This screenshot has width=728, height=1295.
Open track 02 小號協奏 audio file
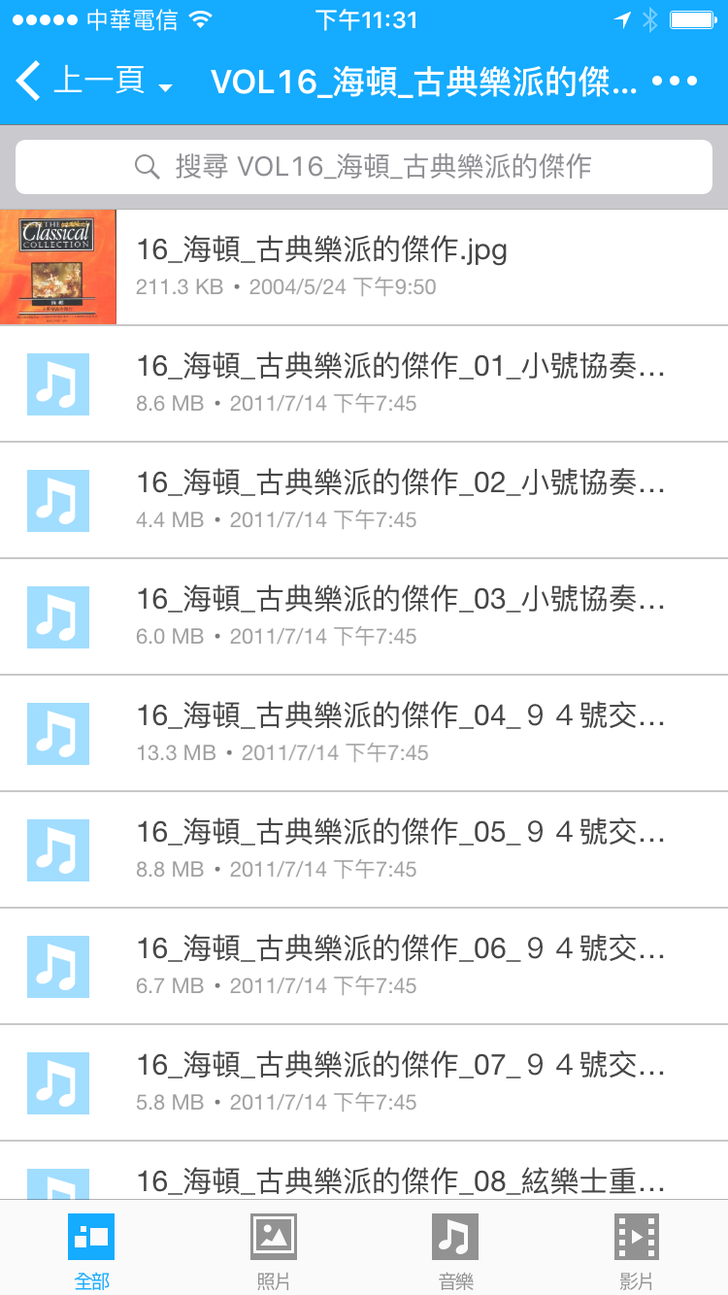coord(364,500)
